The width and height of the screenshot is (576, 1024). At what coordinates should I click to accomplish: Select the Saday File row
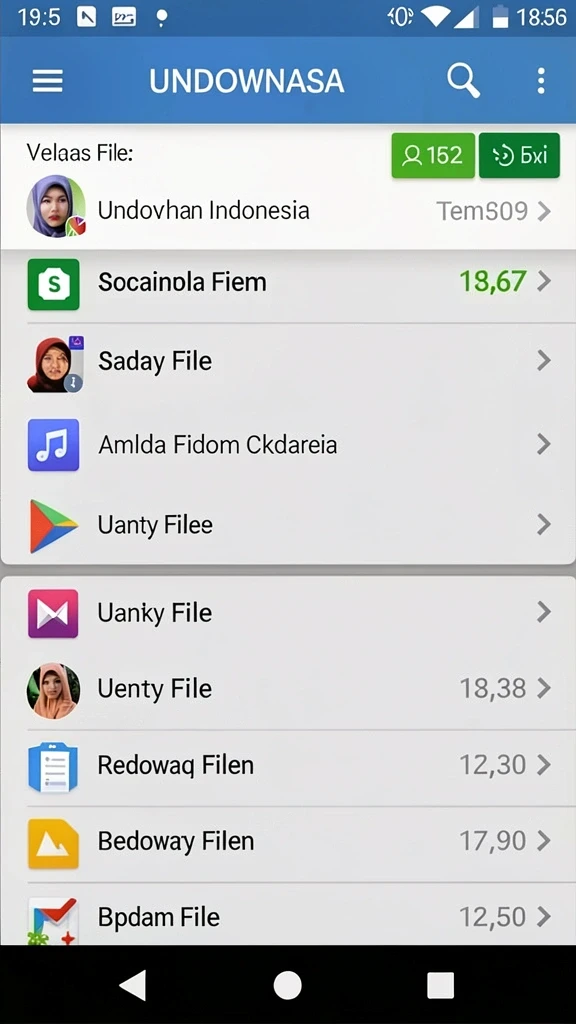(288, 361)
